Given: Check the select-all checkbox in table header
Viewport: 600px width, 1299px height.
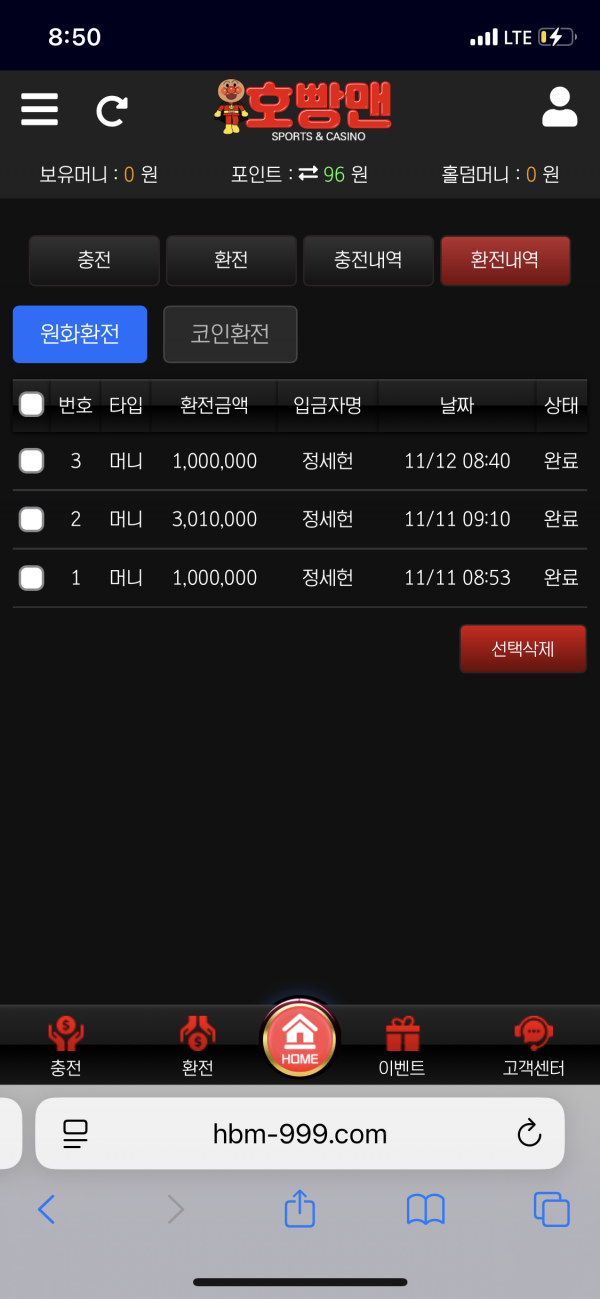Looking at the screenshot, I should [x=32, y=404].
